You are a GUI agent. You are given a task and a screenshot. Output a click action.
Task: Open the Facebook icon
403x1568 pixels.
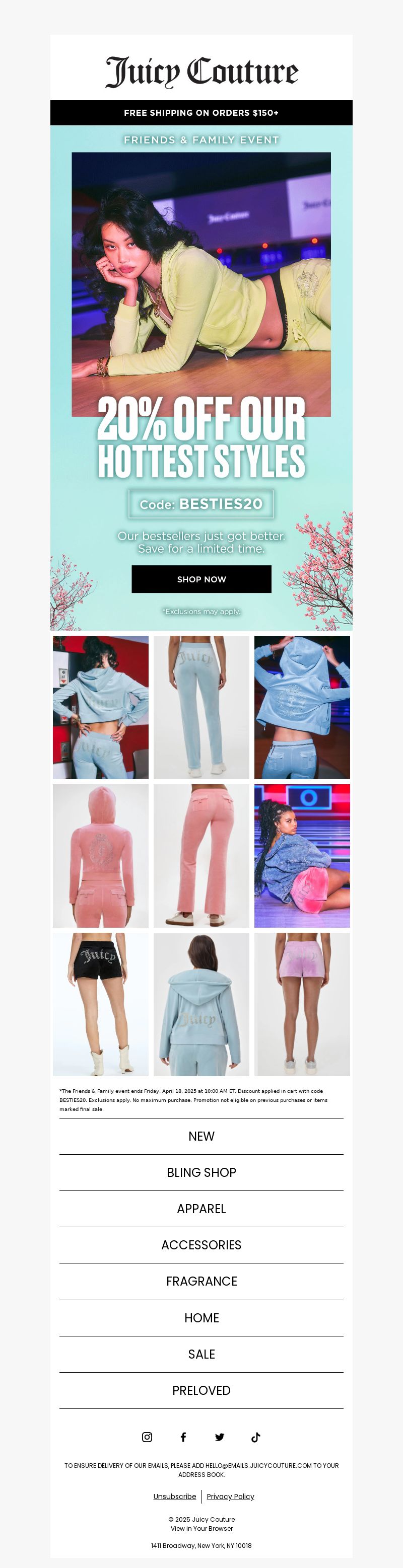point(183,1437)
